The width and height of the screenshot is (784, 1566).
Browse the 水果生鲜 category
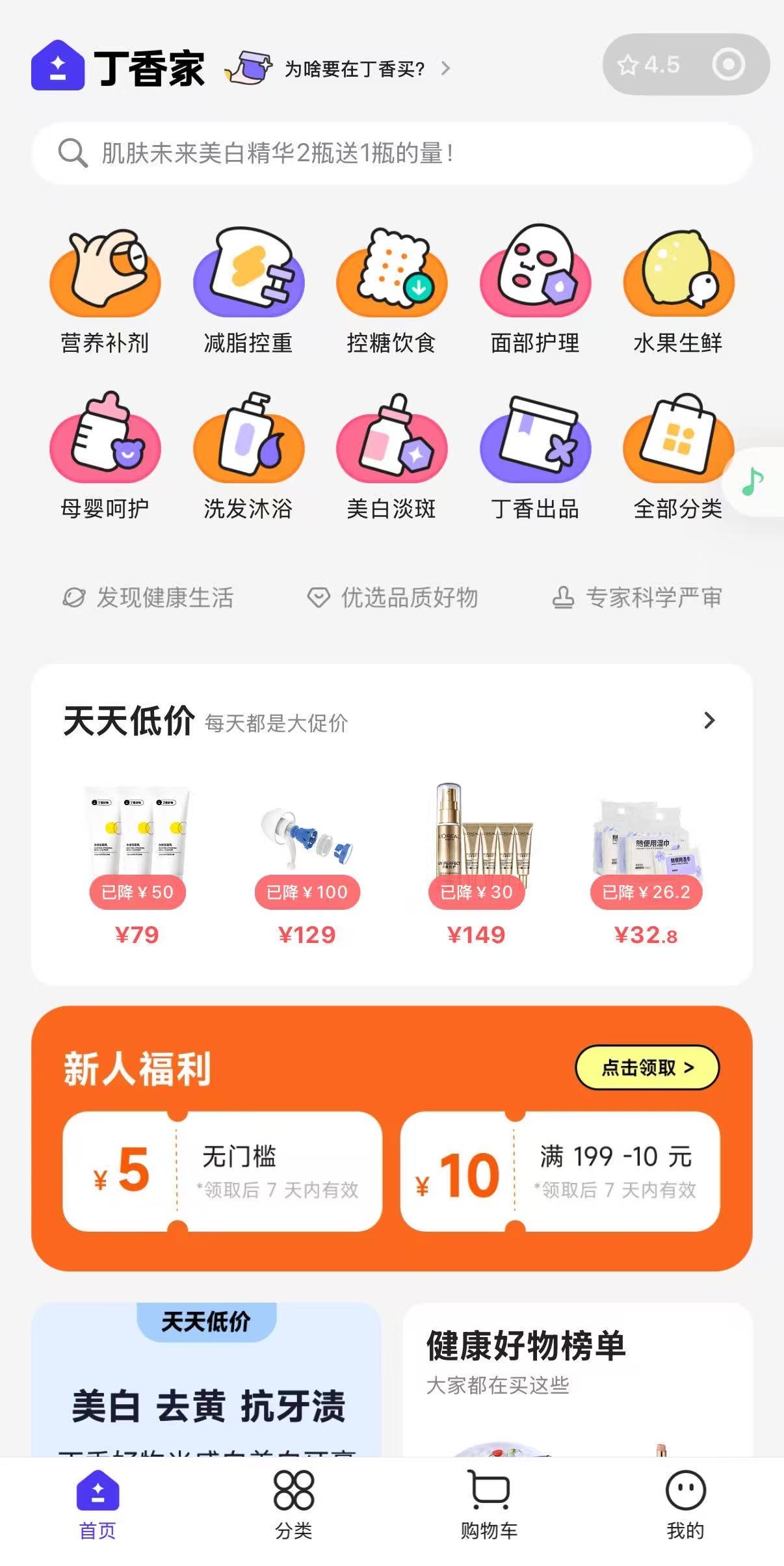pyautogui.click(x=678, y=291)
